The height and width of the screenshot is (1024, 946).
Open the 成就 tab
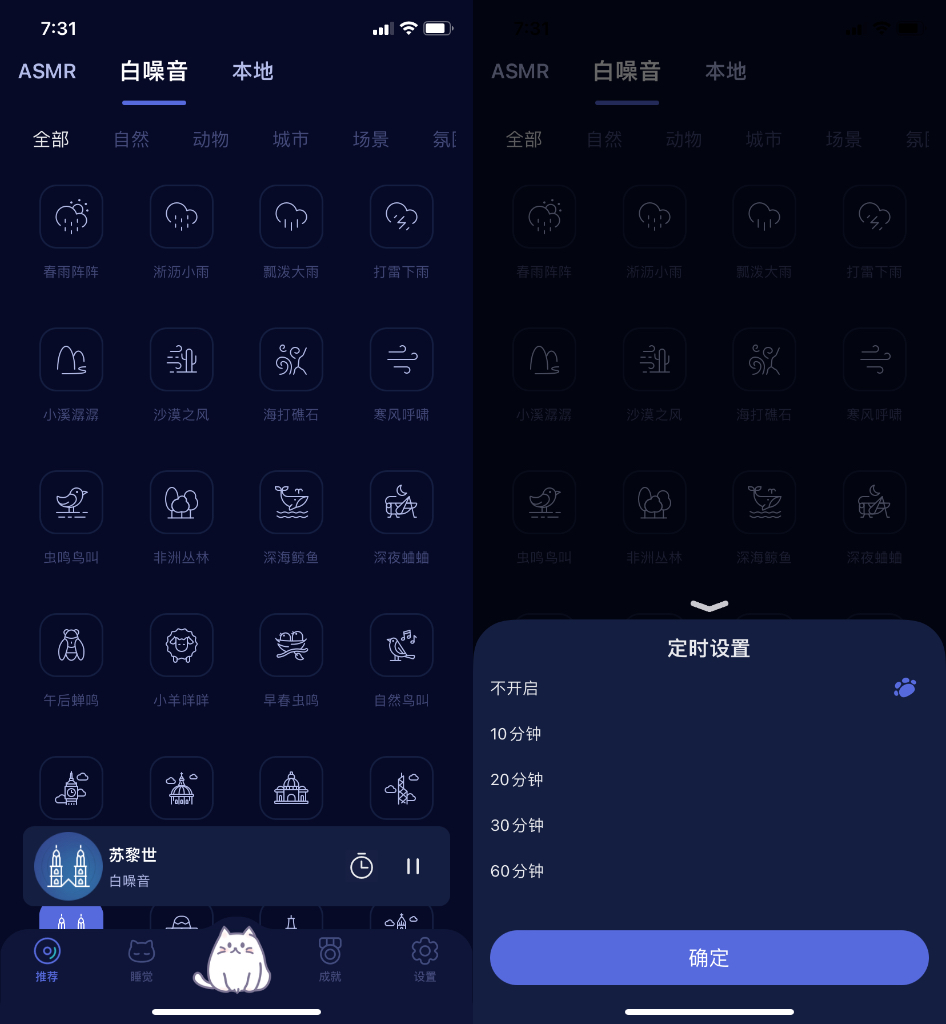tap(330, 960)
